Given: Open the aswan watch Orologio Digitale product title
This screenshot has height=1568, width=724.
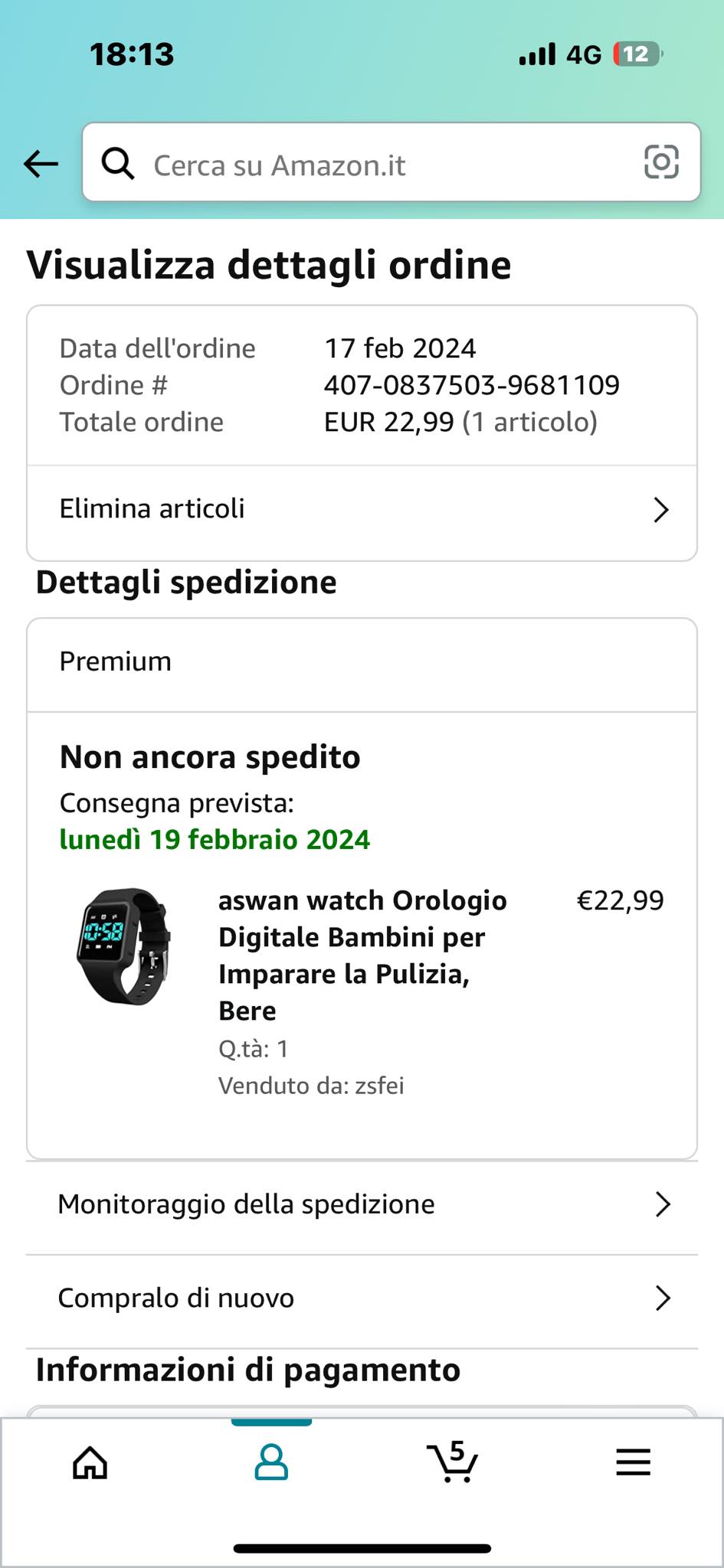Looking at the screenshot, I should click(363, 955).
